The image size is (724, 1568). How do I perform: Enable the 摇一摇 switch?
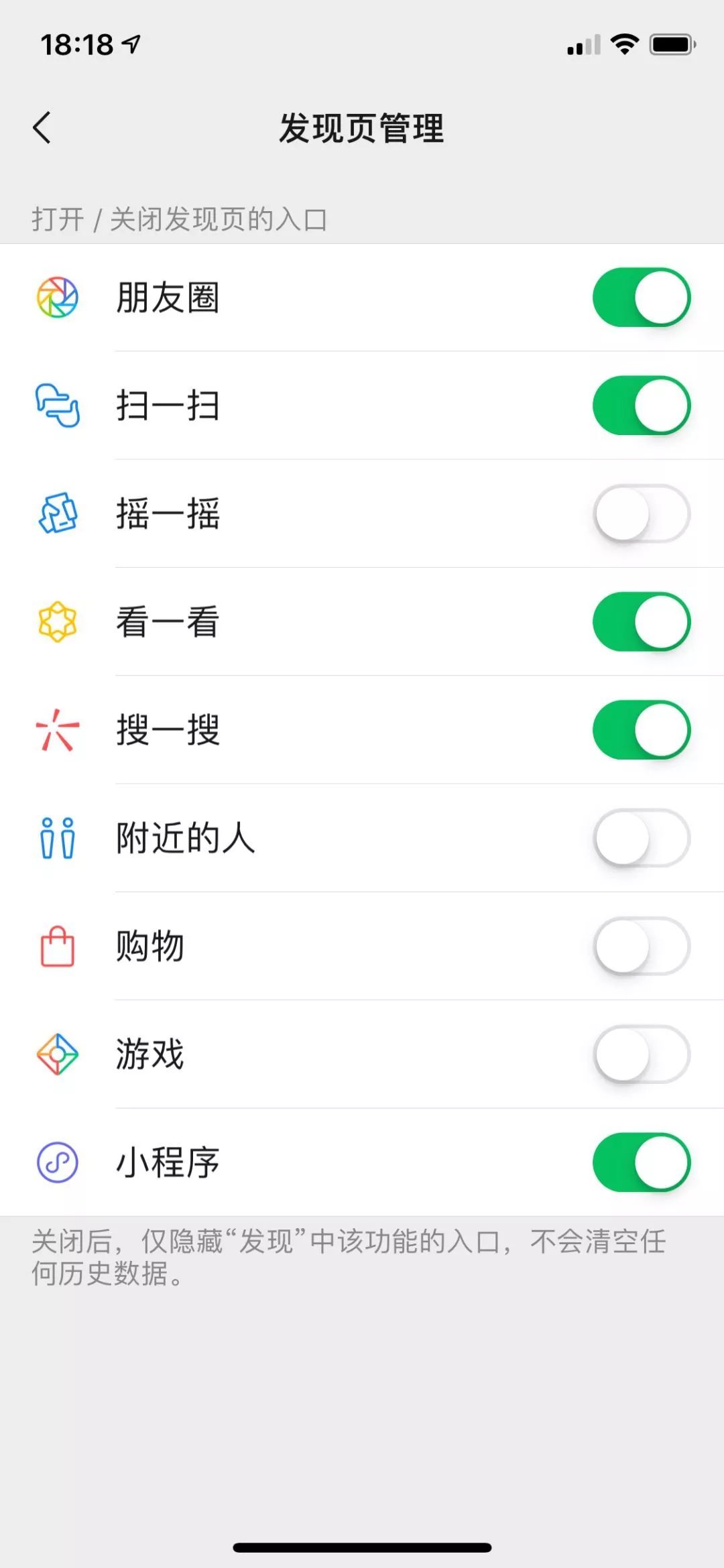click(642, 514)
